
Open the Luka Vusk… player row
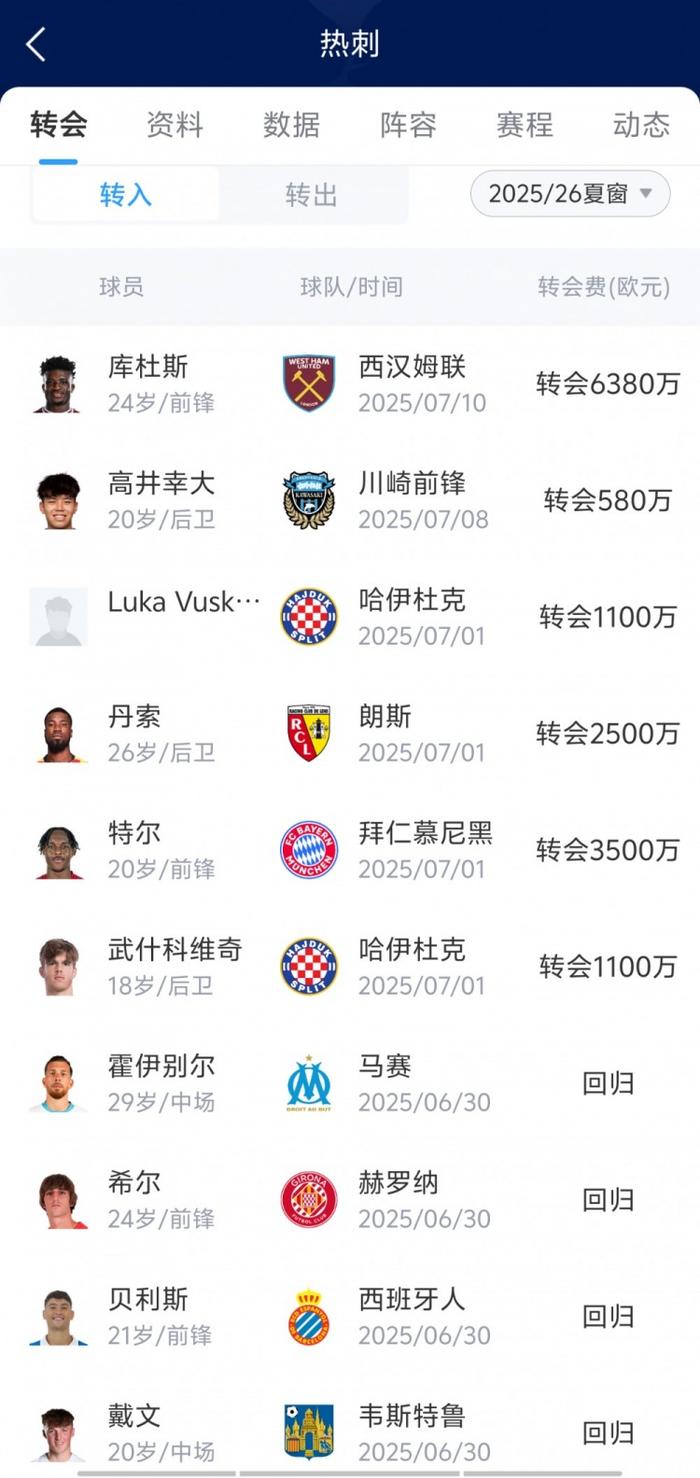350,617
